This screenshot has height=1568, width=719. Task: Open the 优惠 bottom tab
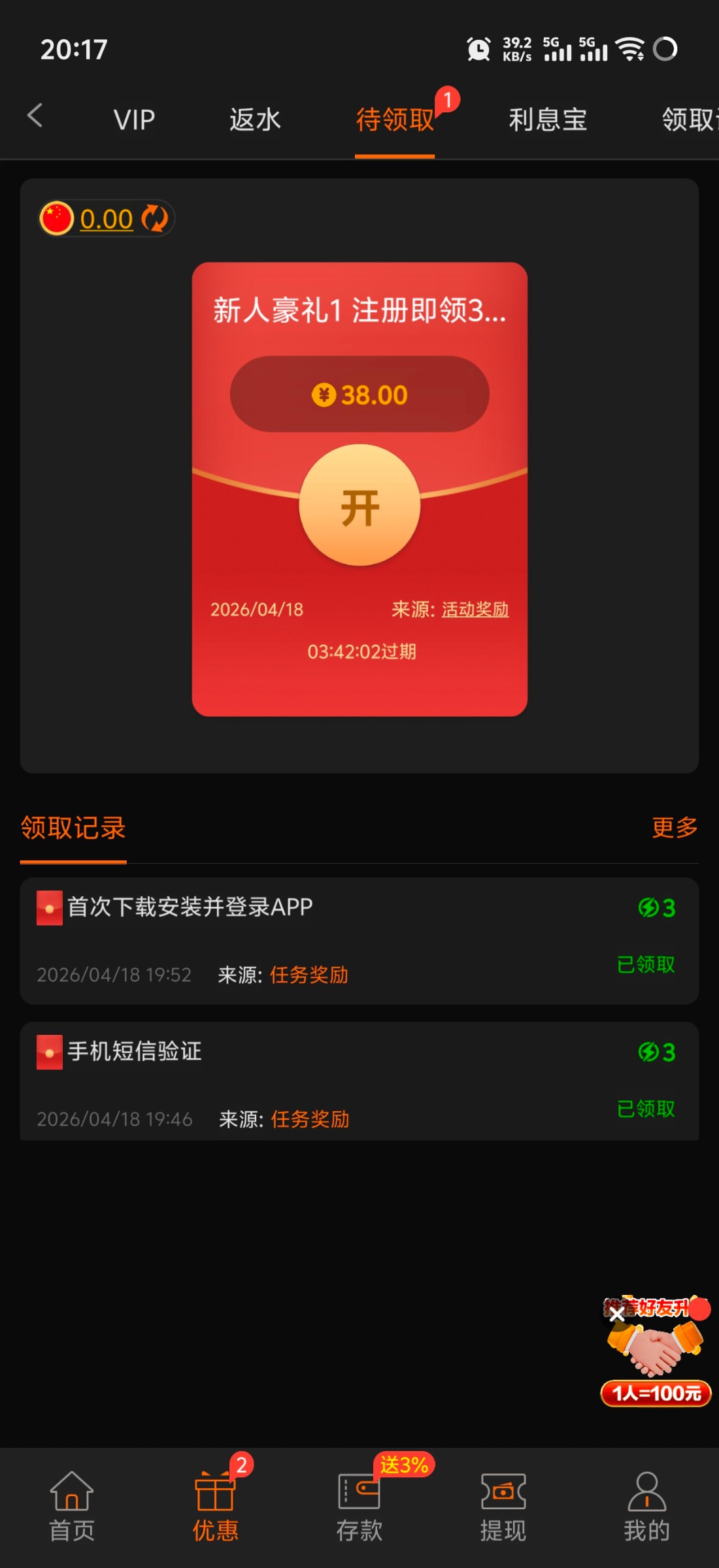(x=216, y=1506)
